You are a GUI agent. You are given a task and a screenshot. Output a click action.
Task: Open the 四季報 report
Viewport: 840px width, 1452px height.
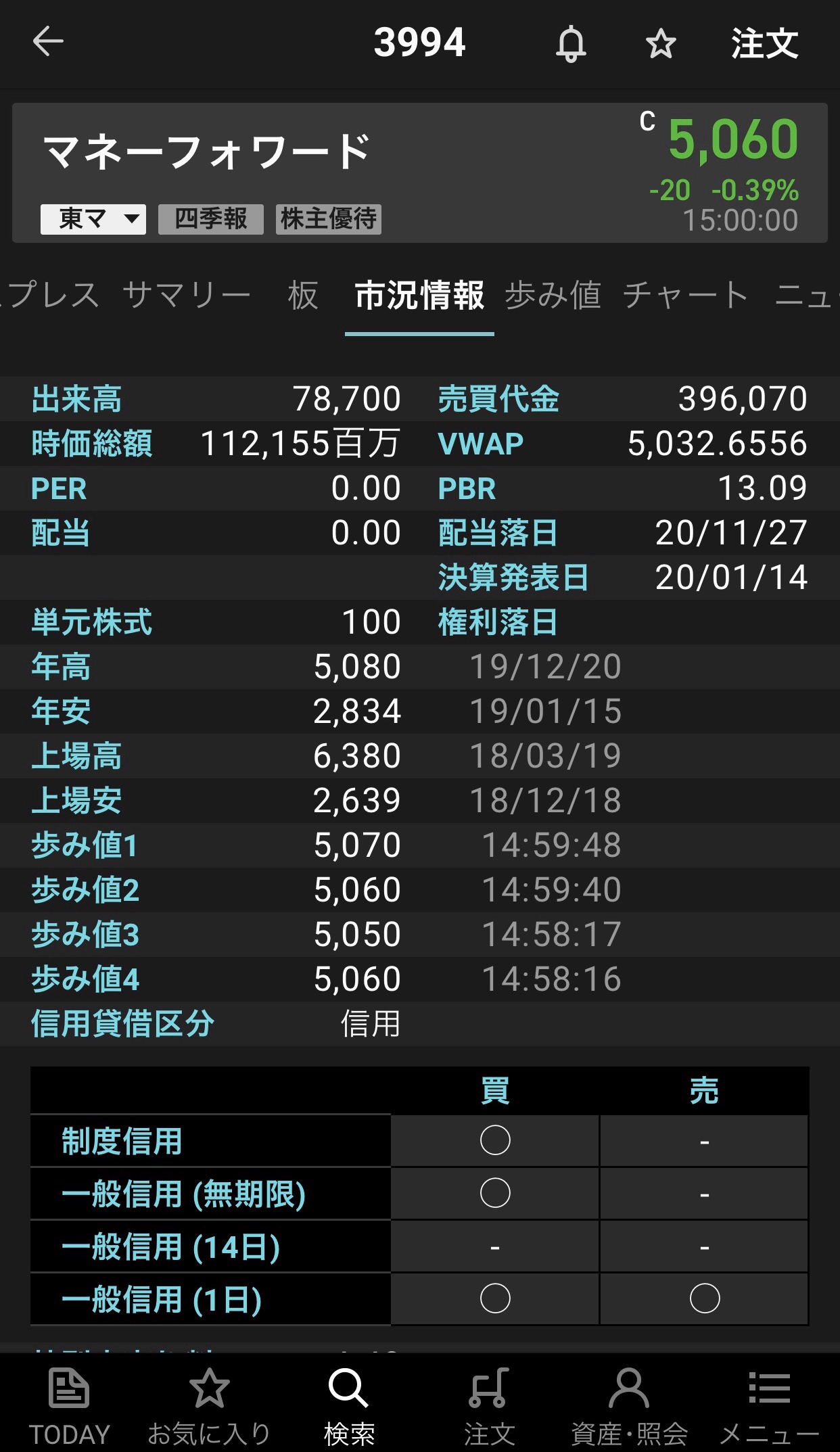tap(210, 219)
